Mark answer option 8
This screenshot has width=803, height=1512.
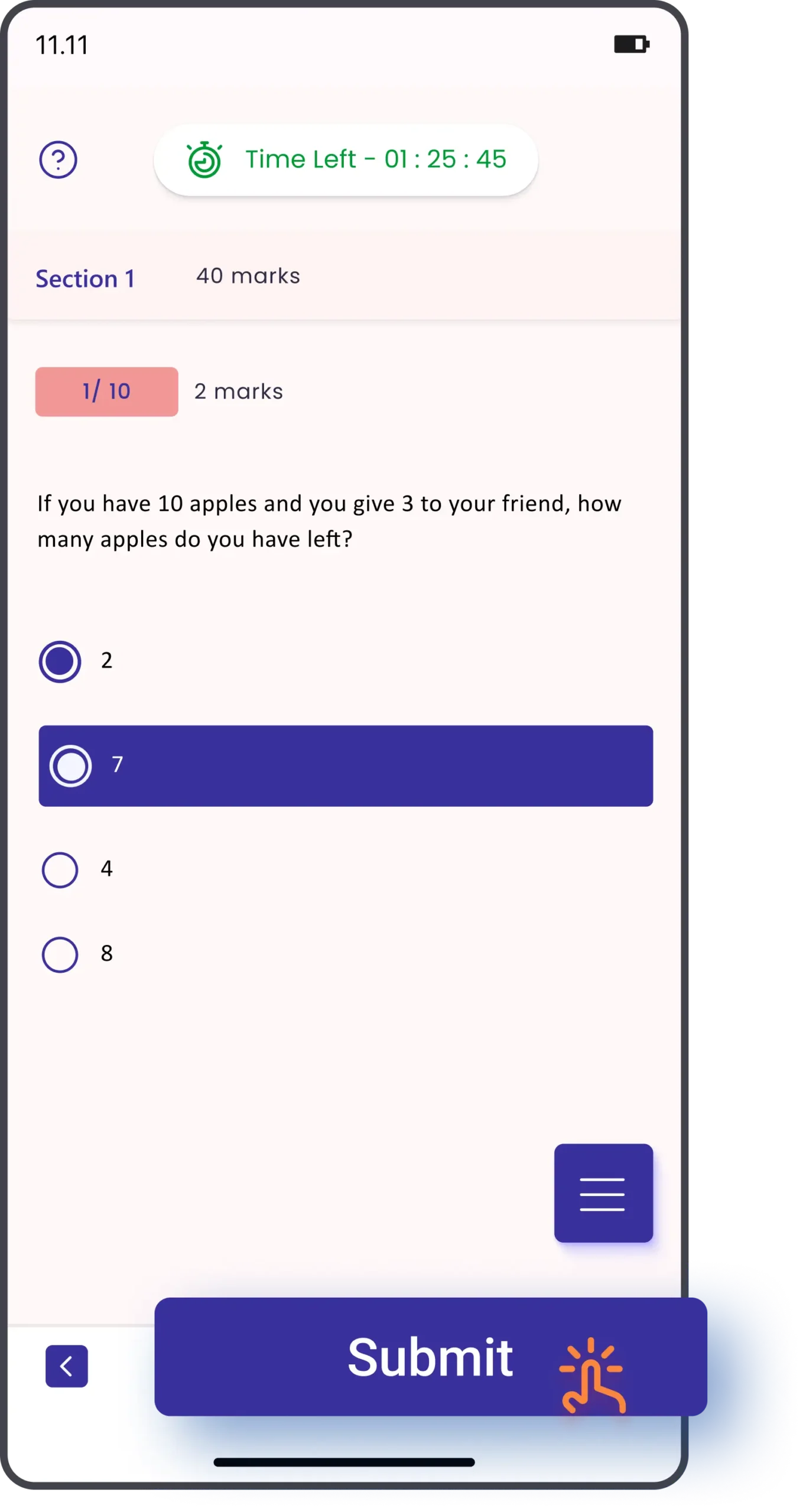coord(60,954)
